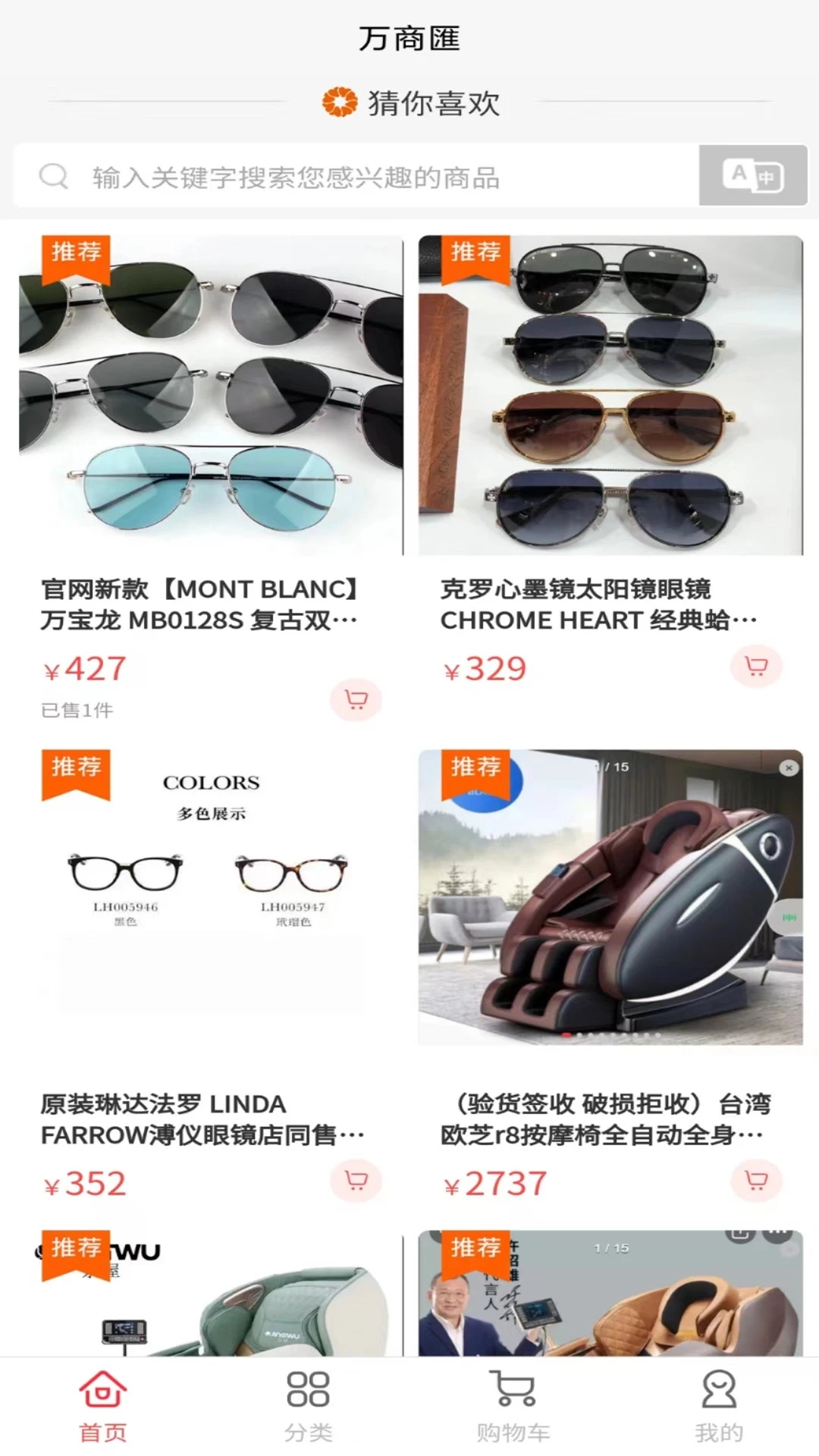Add the ¥352 LINDA FARROW glasses to cart
The width and height of the screenshot is (819, 1456).
pyautogui.click(x=356, y=1181)
